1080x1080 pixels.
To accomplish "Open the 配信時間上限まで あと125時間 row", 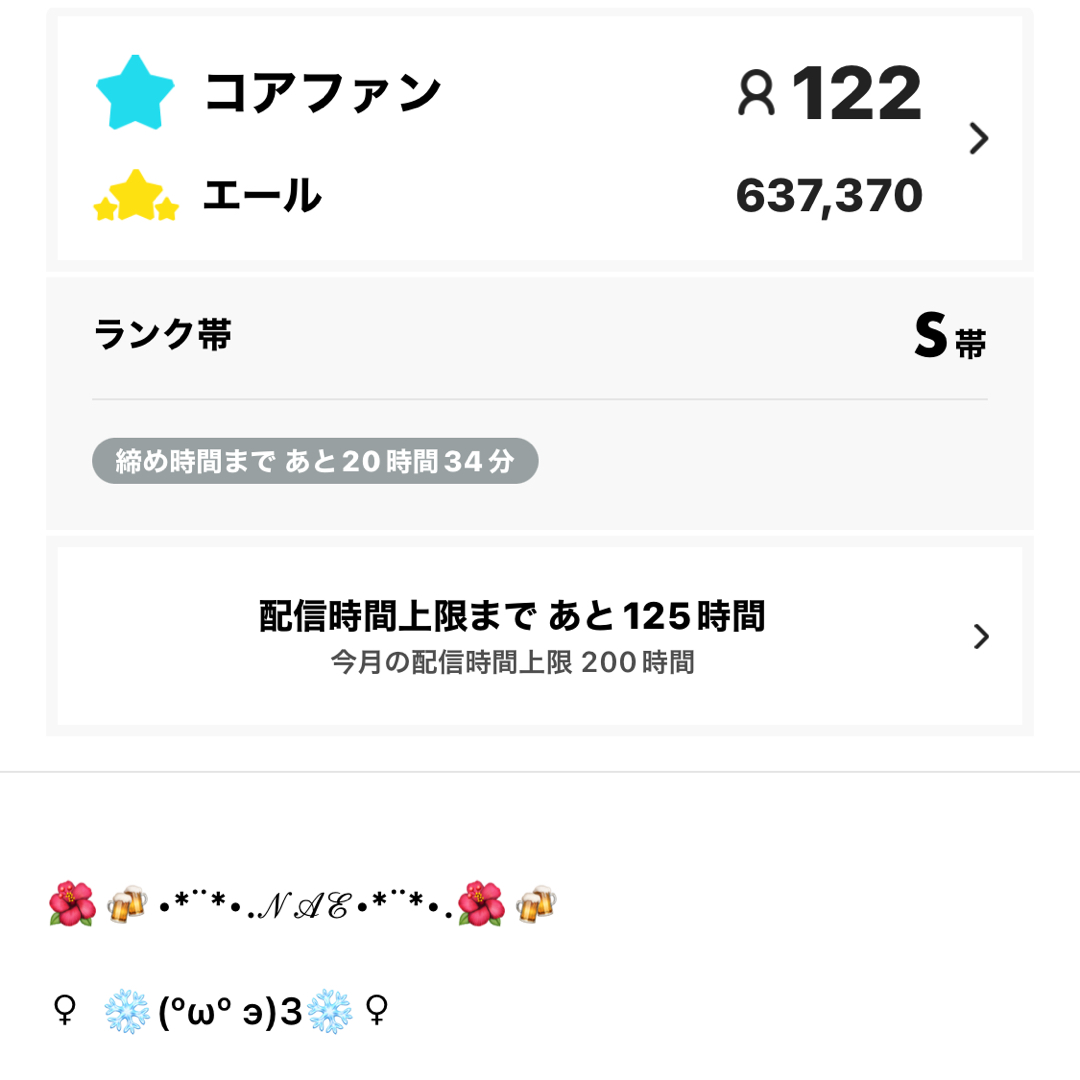I will pos(540,636).
